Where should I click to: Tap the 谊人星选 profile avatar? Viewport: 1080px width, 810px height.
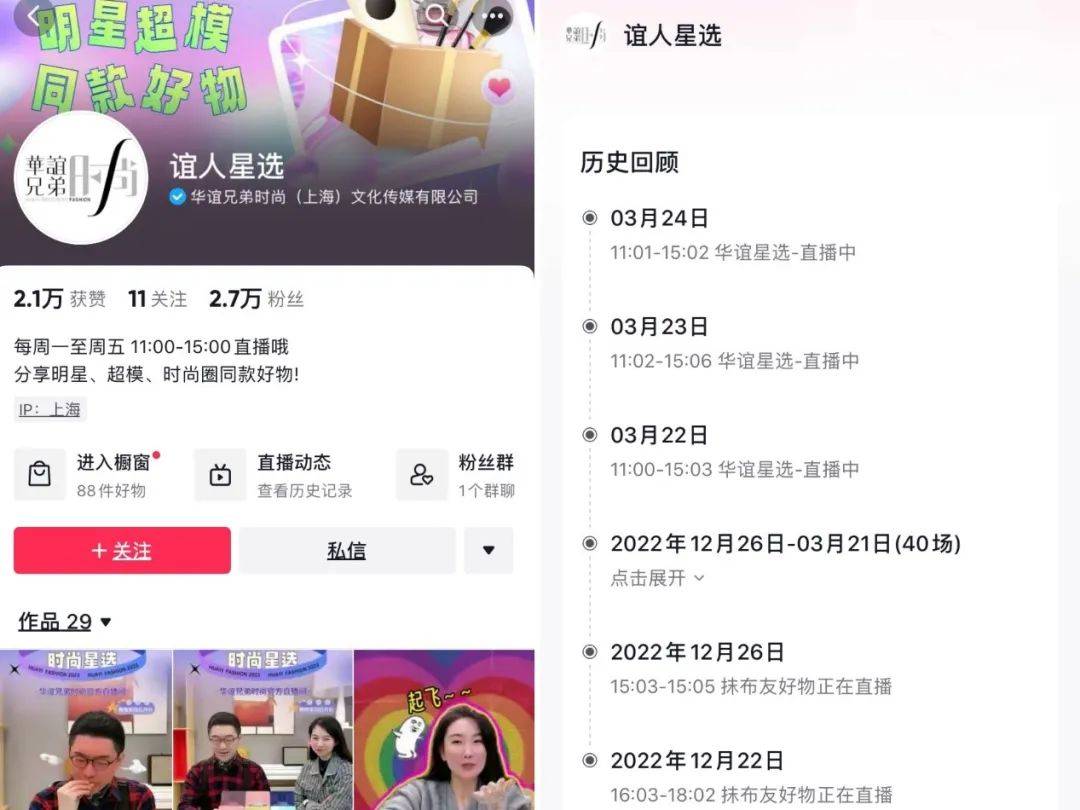81,178
